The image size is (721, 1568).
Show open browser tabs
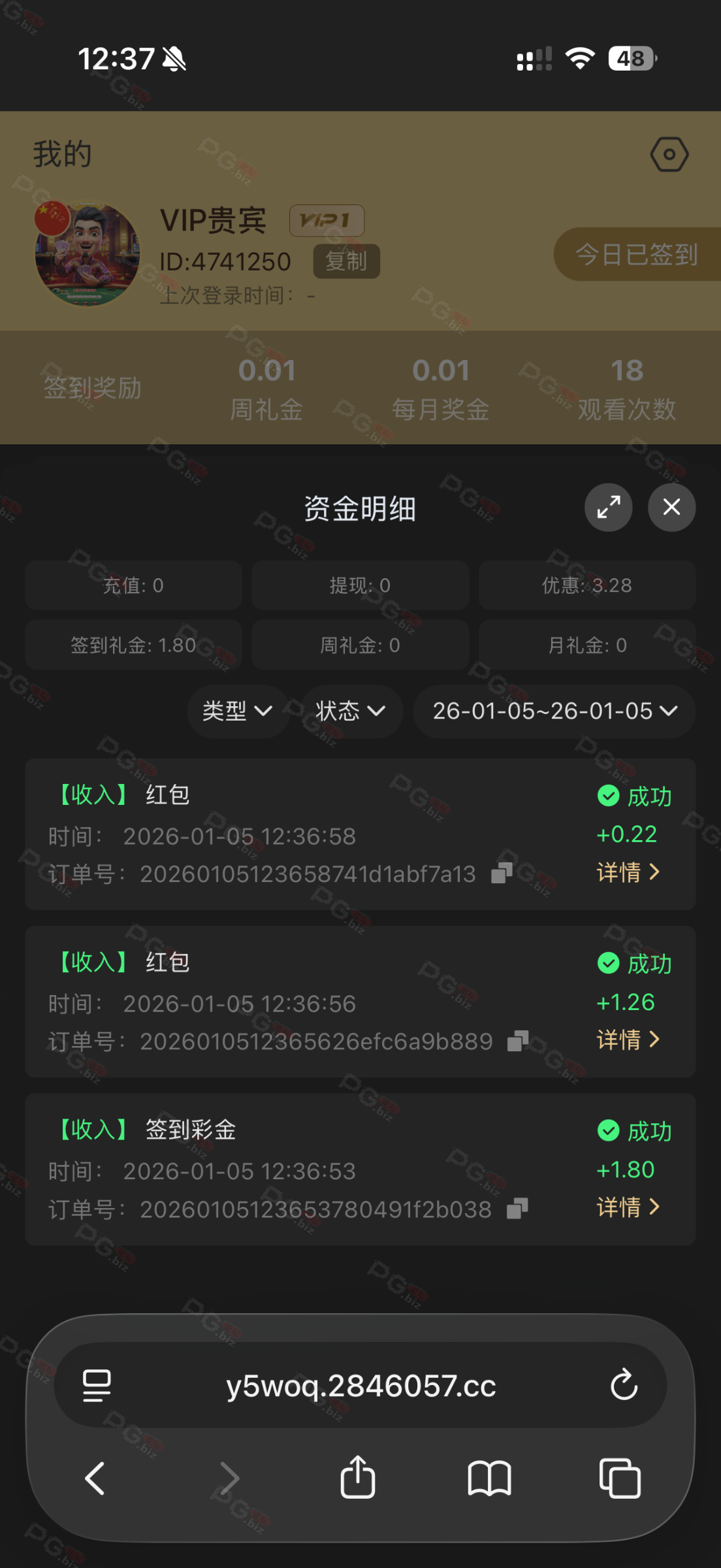coord(620,1478)
